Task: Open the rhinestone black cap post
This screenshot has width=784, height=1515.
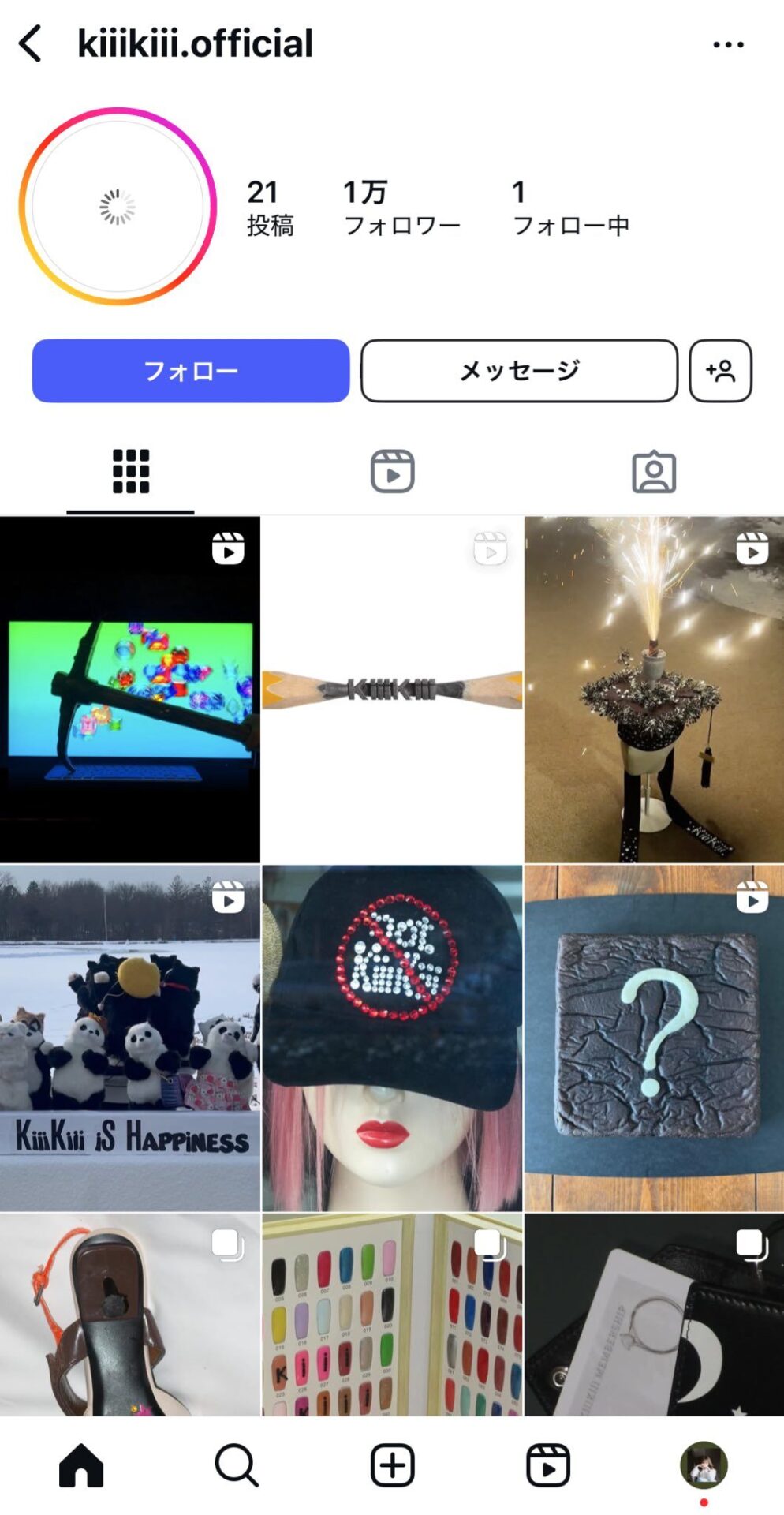Action: [392, 1038]
